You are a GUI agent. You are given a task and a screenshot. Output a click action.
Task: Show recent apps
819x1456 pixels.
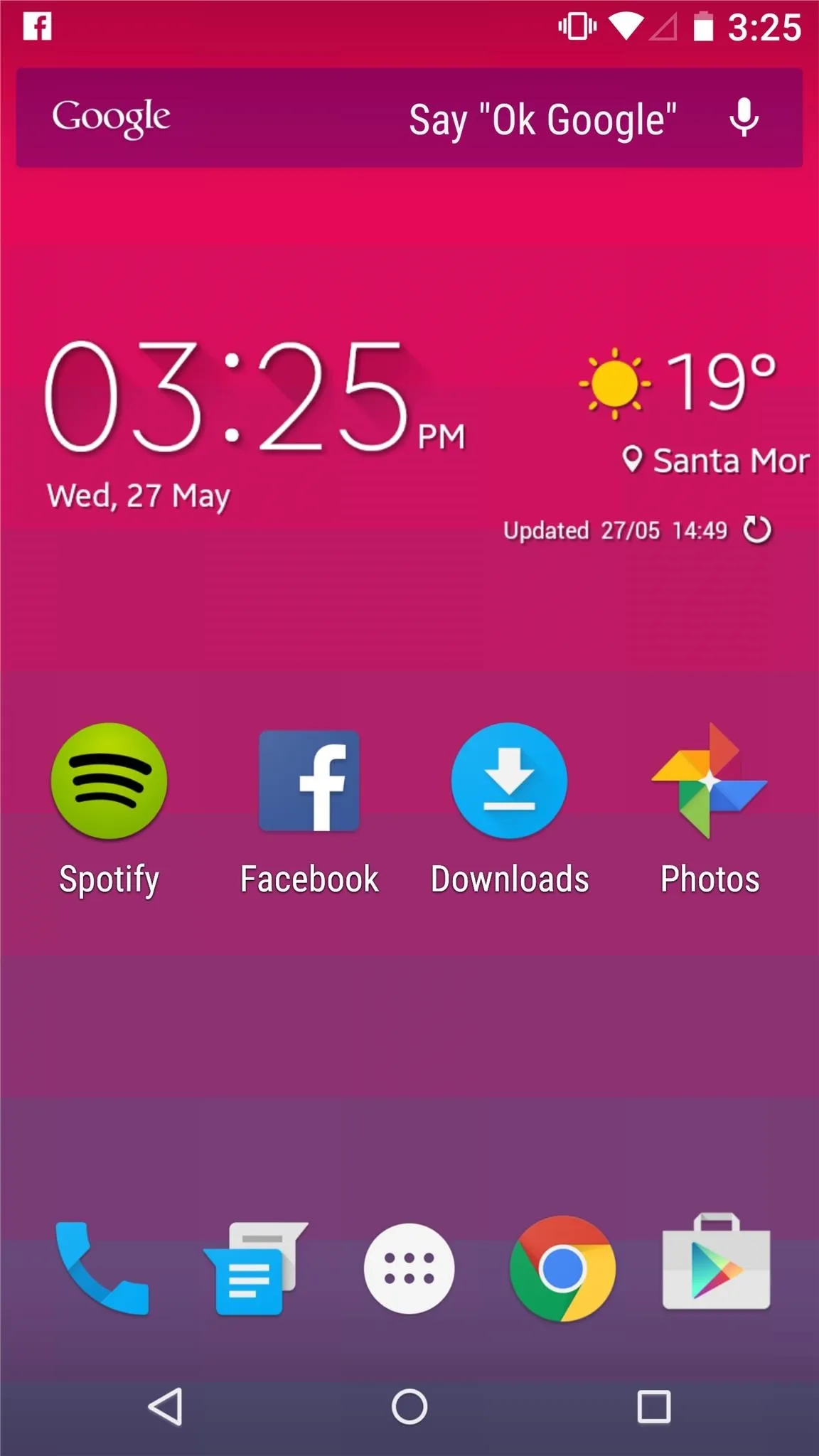pos(654,1406)
